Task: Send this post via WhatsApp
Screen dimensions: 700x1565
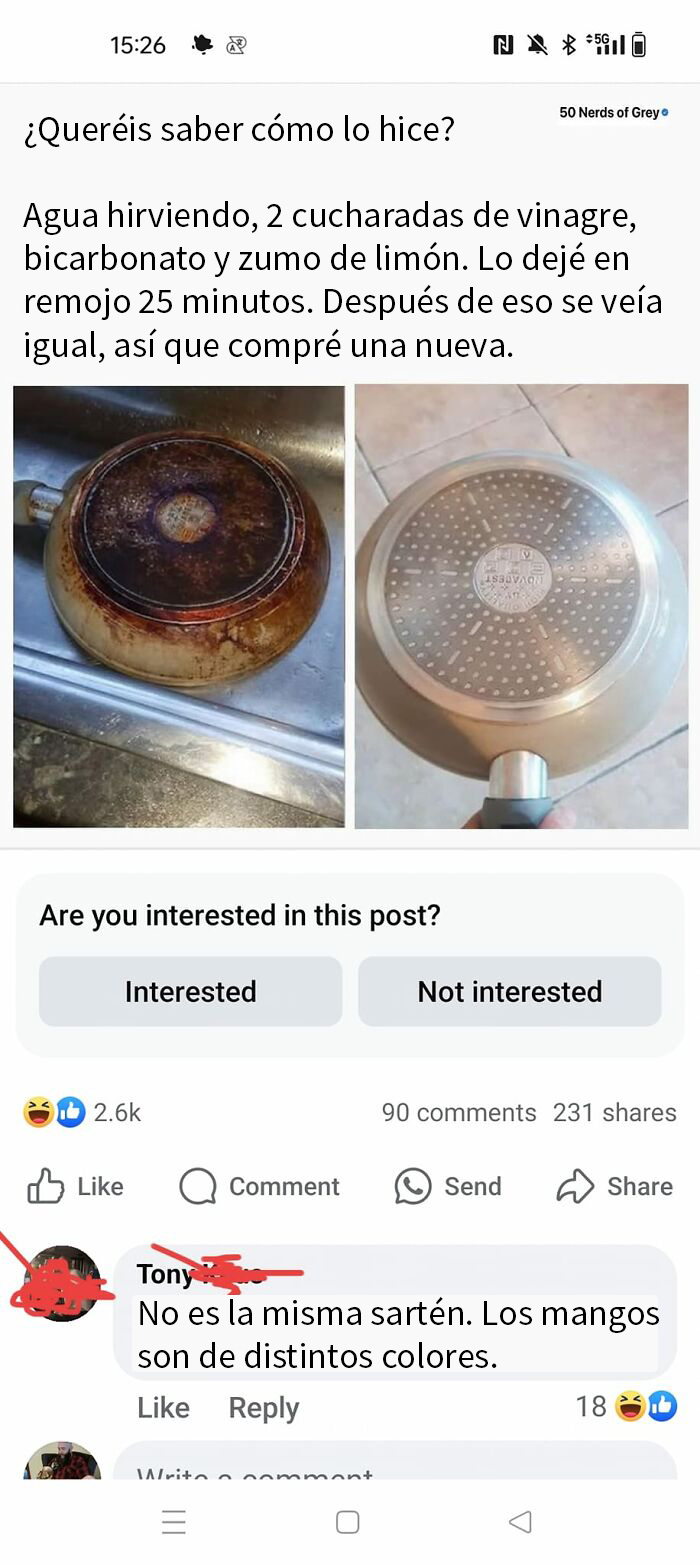Action: click(x=448, y=1186)
